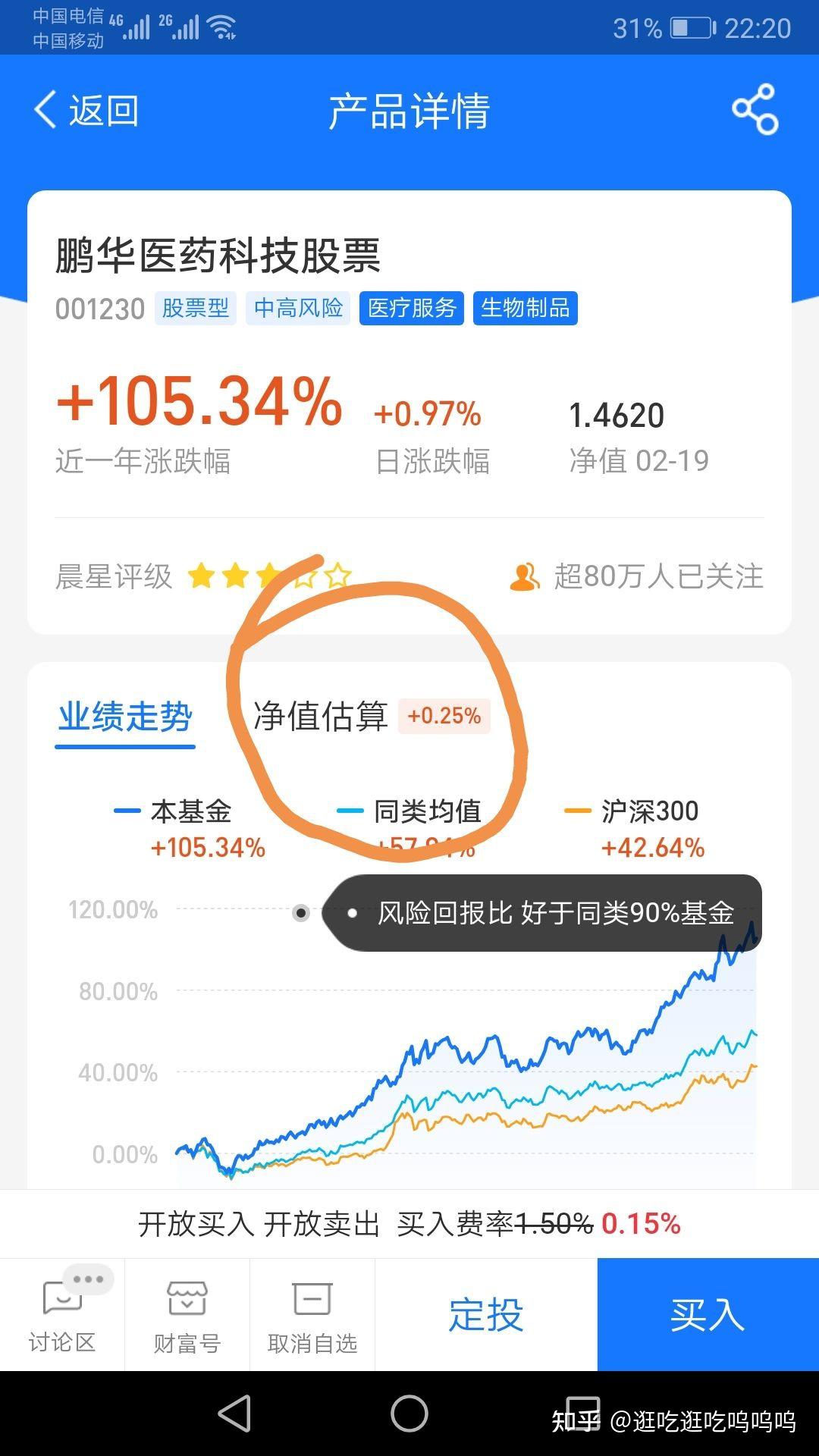
Task: Tap the system home button
Action: (409, 1414)
